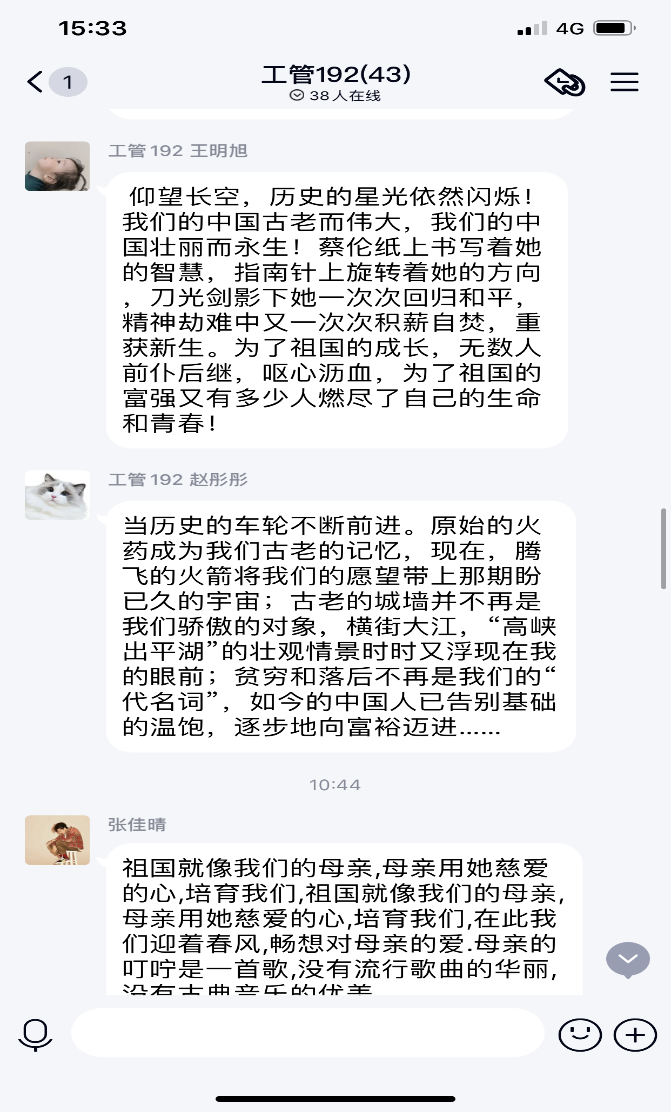Open the group chat settings menu
The height and width of the screenshot is (1112, 671).
(624, 82)
